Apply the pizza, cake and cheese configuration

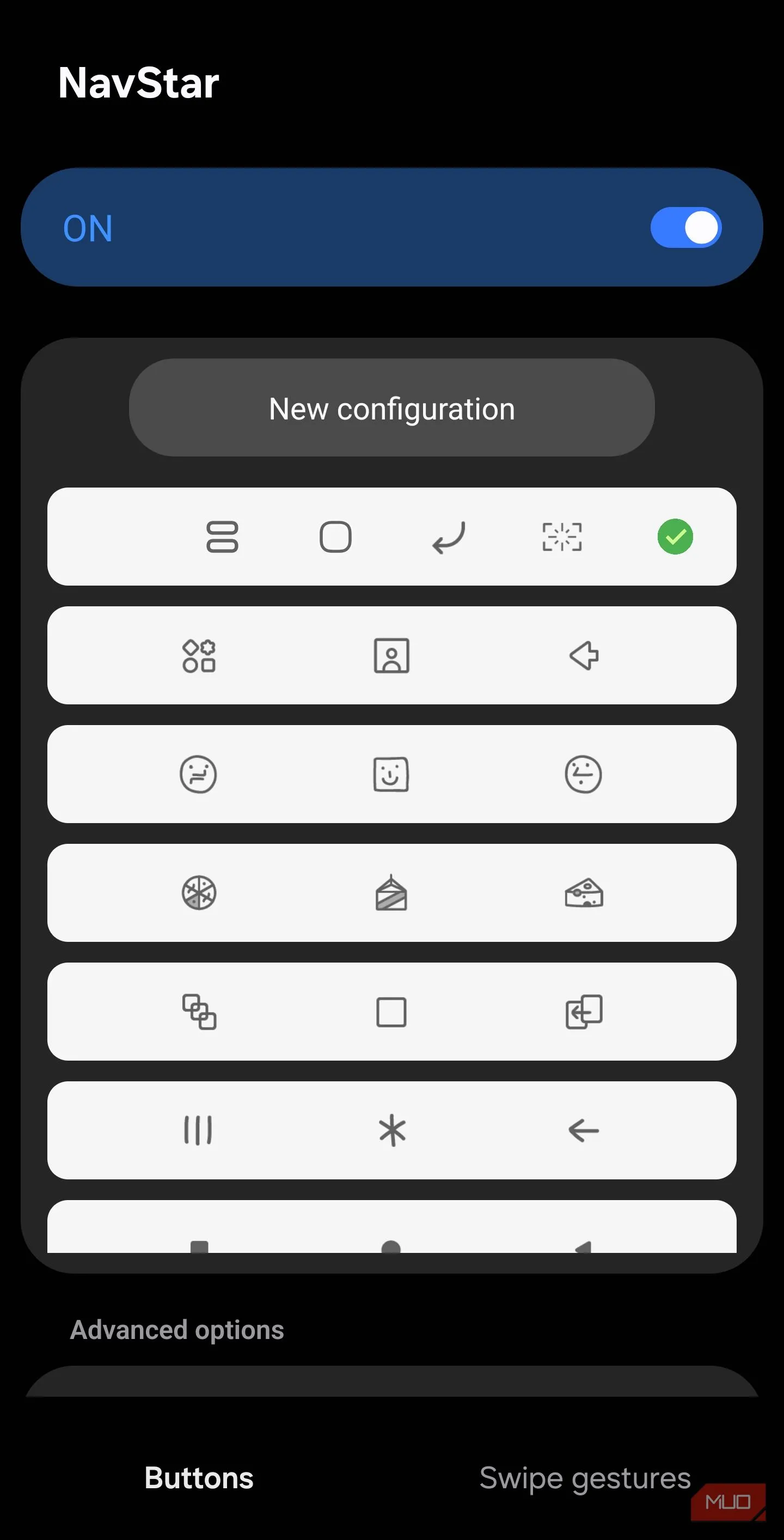click(x=391, y=892)
